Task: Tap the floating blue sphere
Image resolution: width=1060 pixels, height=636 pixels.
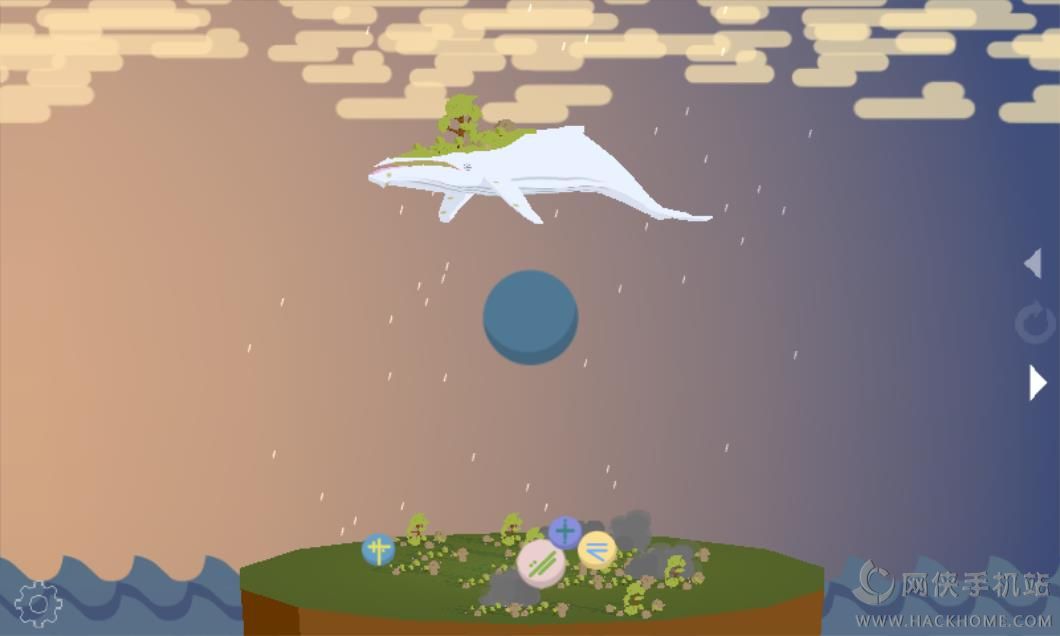Action: click(x=530, y=317)
